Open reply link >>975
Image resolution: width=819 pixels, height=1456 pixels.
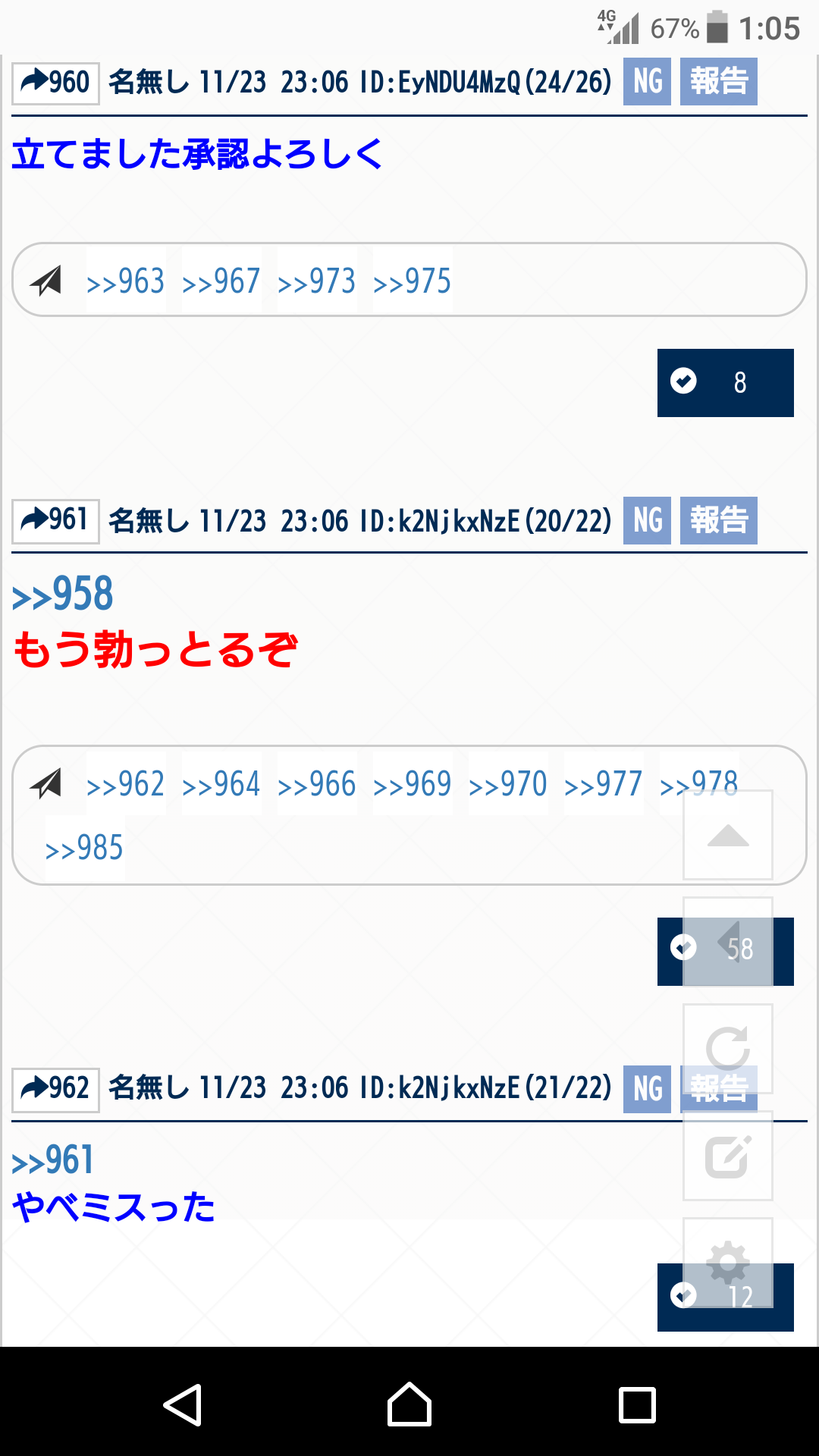[x=413, y=282]
